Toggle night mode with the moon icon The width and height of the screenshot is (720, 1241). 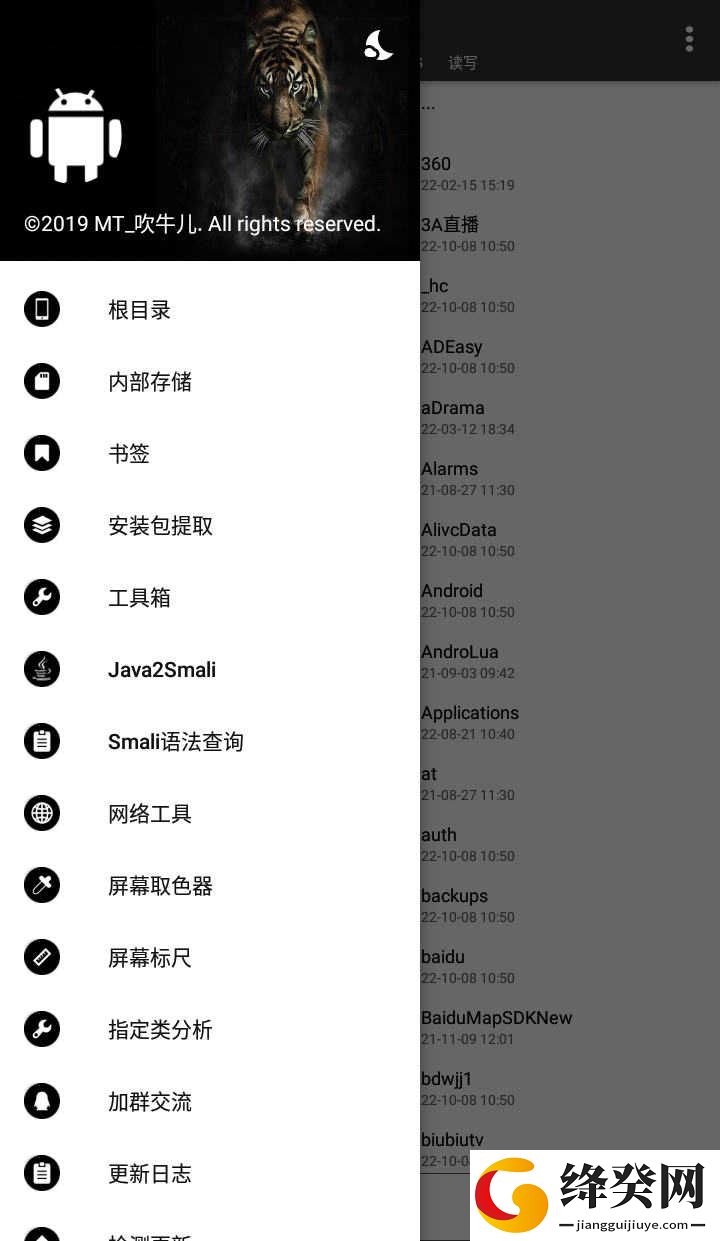(378, 45)
